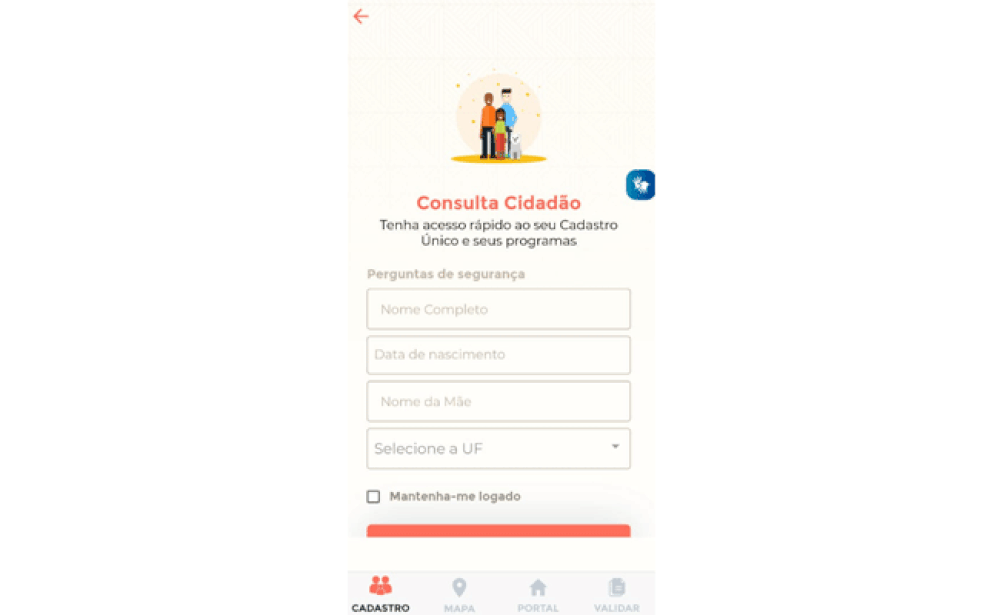Check the Mantenha-me logado box

(374, 496)
